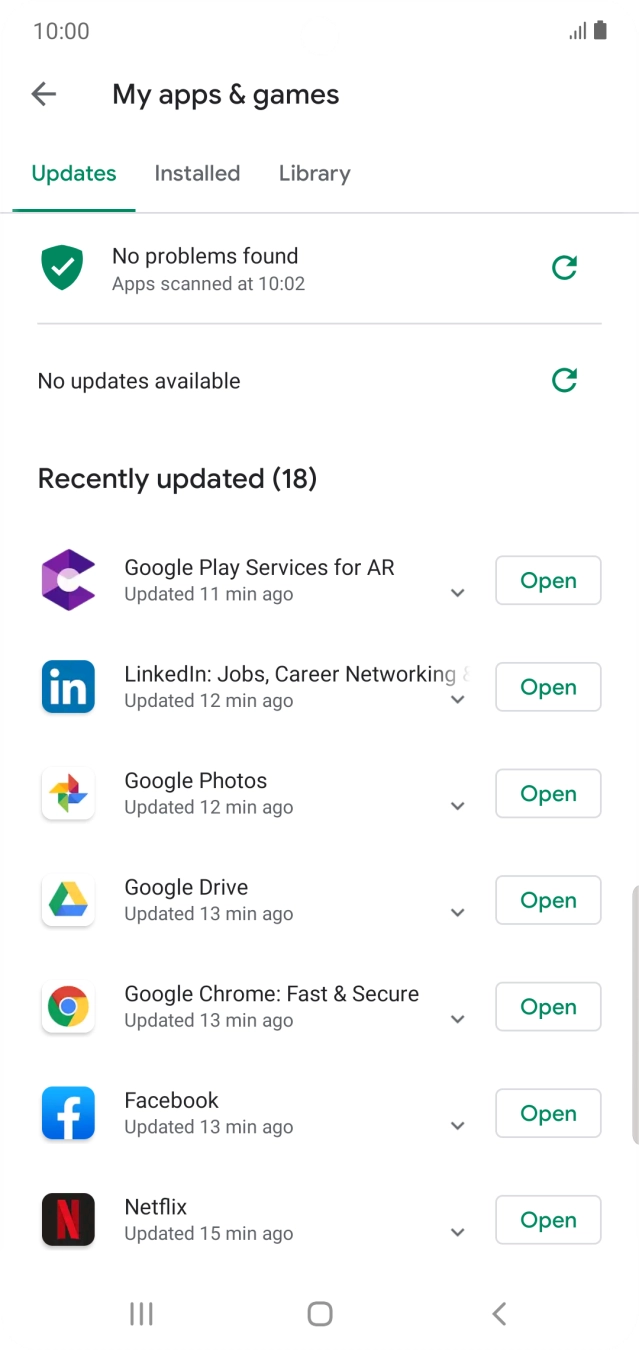Image resolution: width=639 pixels, height=1350 pixels.
Task: Switch to the Installed tab
Action: click(x=197, y=173)
